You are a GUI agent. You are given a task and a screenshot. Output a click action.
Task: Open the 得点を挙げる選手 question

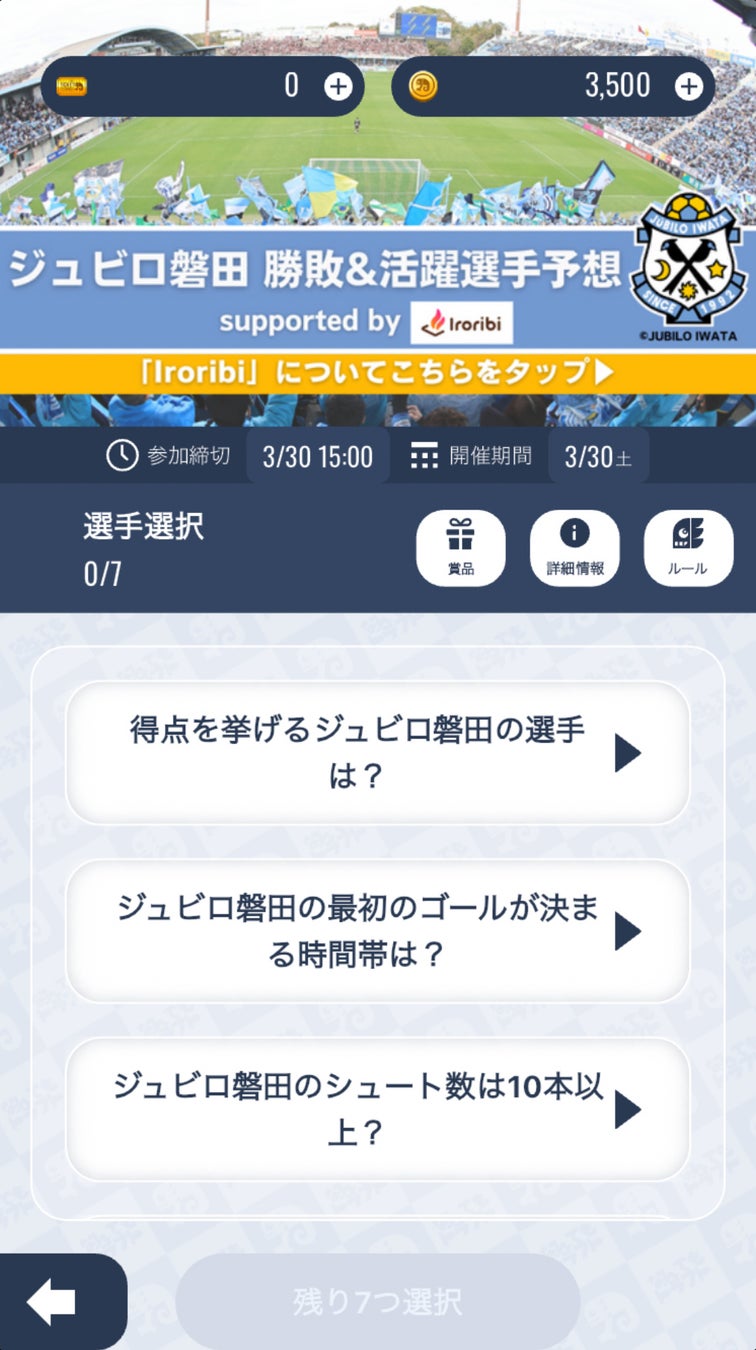tap(377, 752)
